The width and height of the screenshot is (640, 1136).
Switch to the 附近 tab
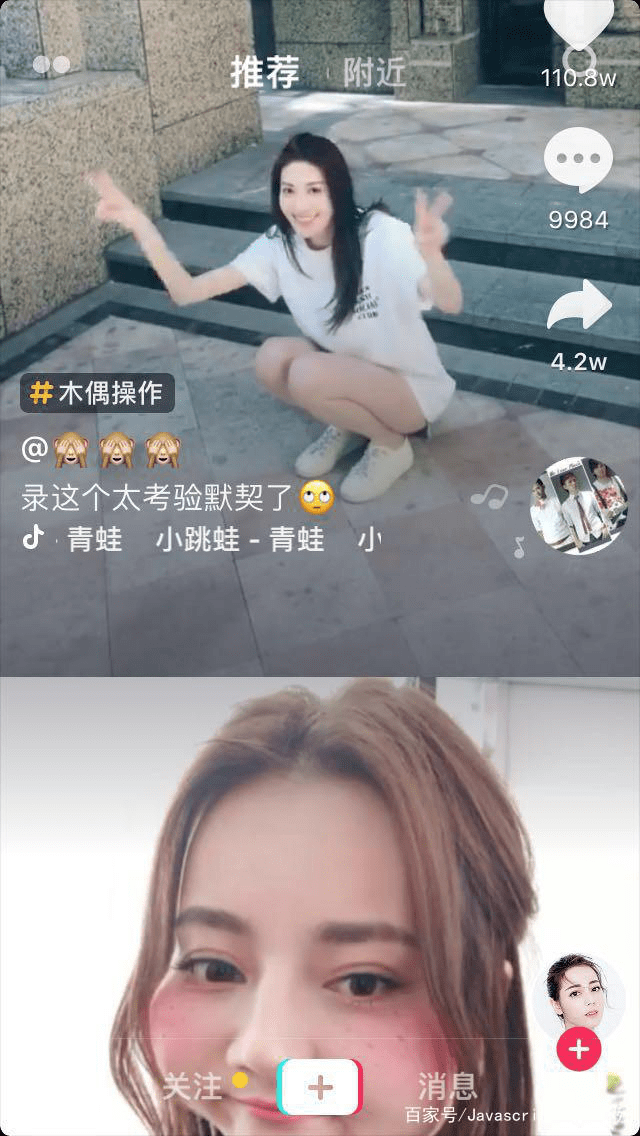(x=374, y=73)
